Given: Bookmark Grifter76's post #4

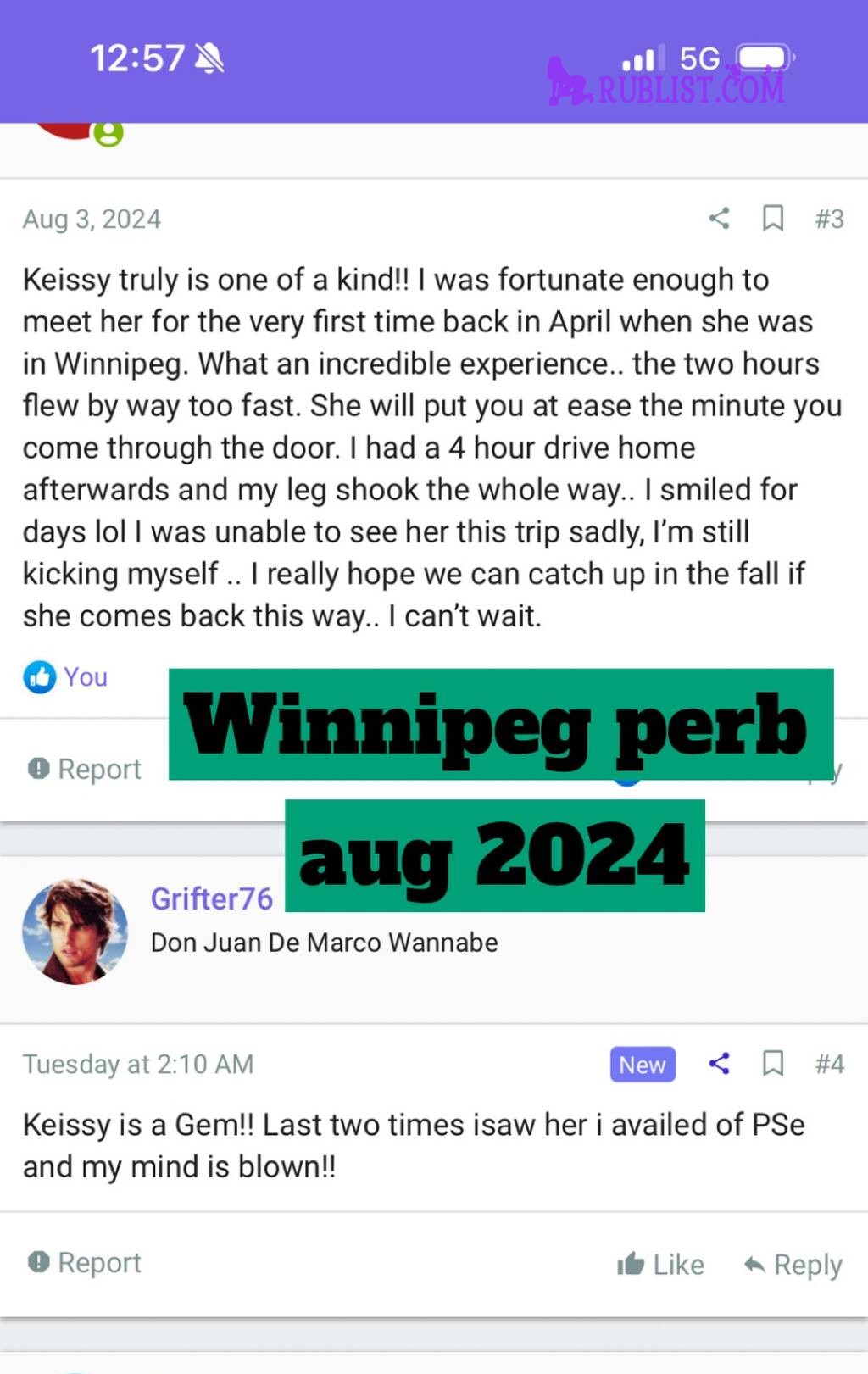Looking at the screenshot, I should coord(772,1063).
